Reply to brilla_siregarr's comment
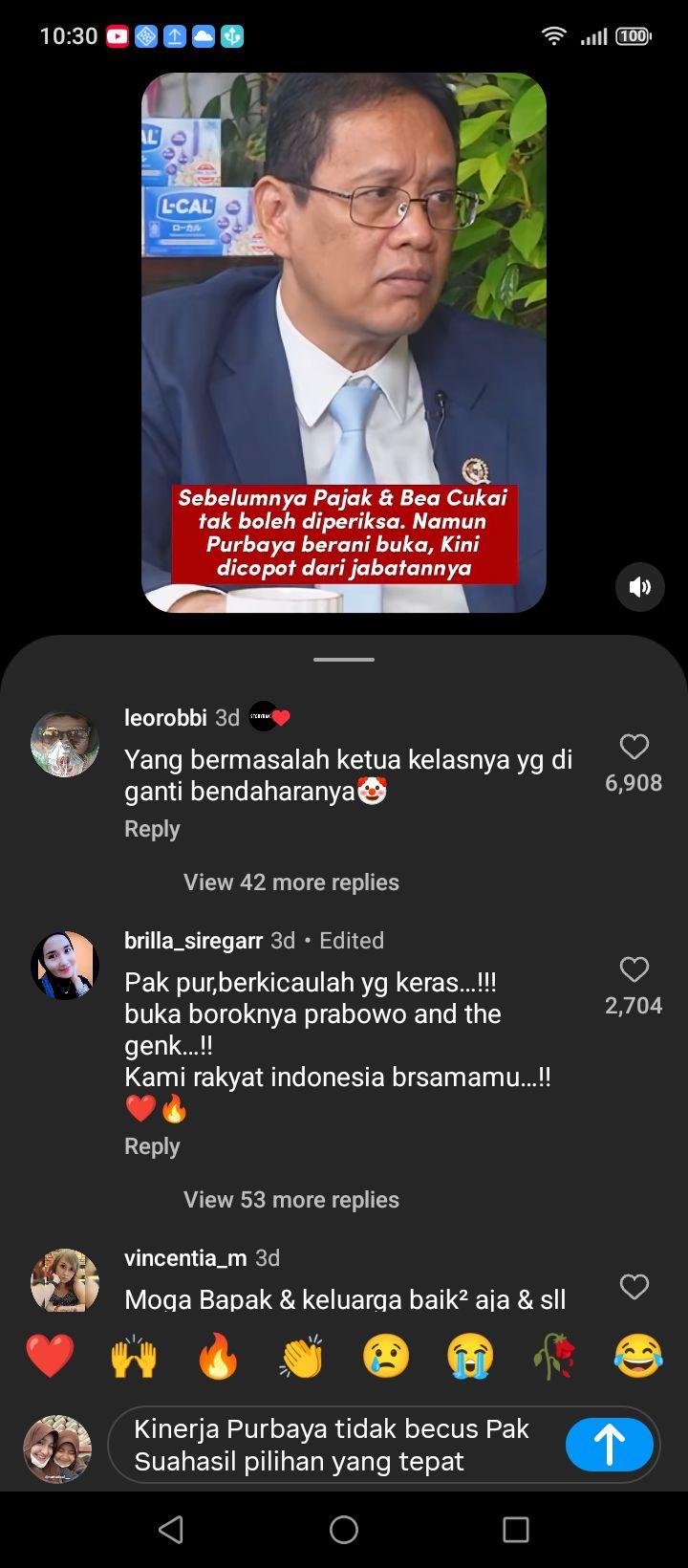 tap(152, 1146)
